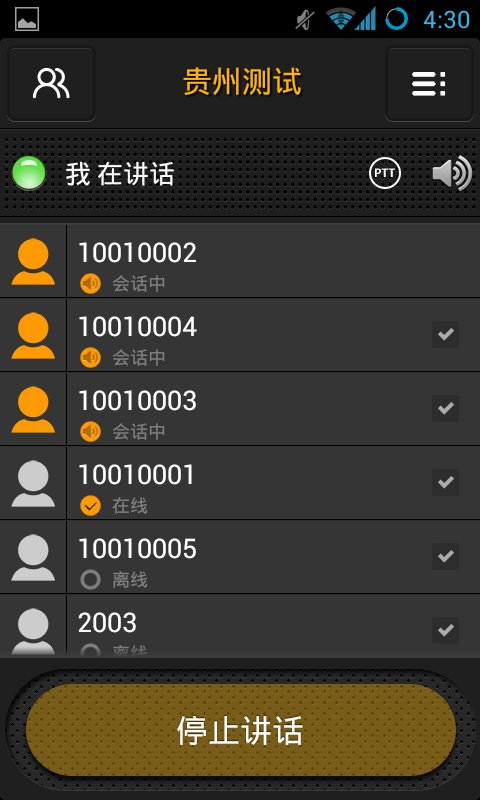Open the member row for 10010004
Viewport: 480px width, 800px height.
tap(240, 335)
